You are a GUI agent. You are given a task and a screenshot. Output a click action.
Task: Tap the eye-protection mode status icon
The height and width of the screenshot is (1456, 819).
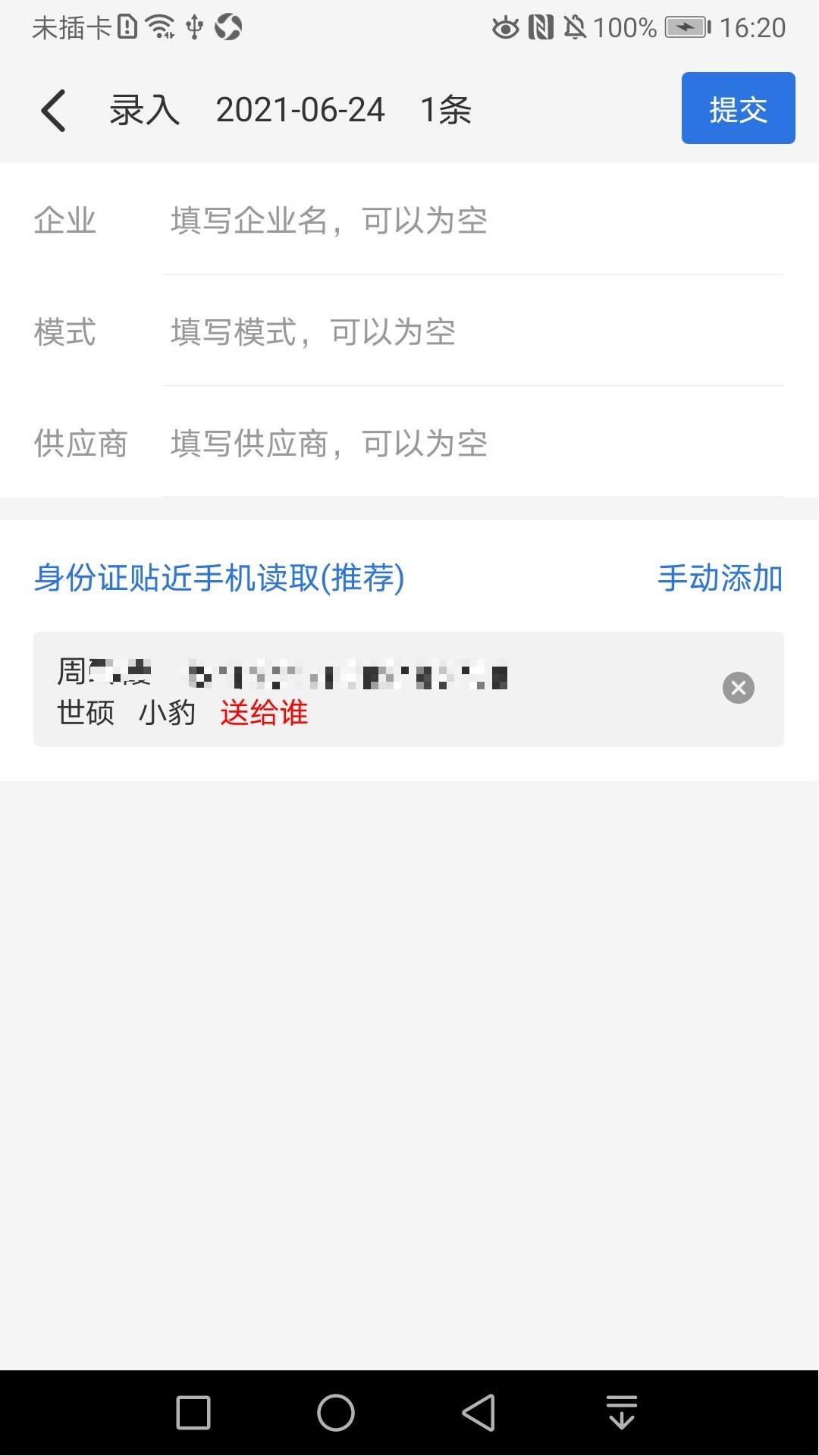pos(504,26)
